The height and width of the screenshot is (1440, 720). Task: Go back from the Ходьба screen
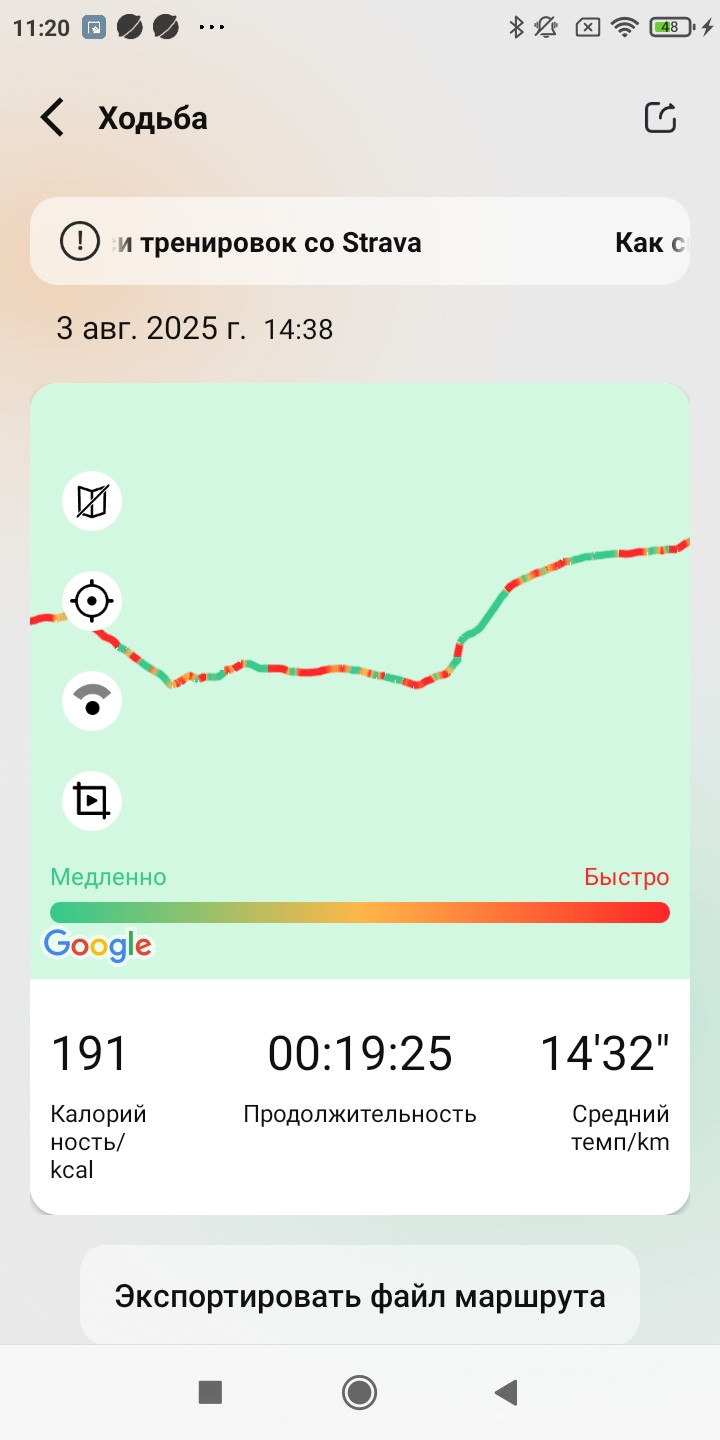pos(52,118)
